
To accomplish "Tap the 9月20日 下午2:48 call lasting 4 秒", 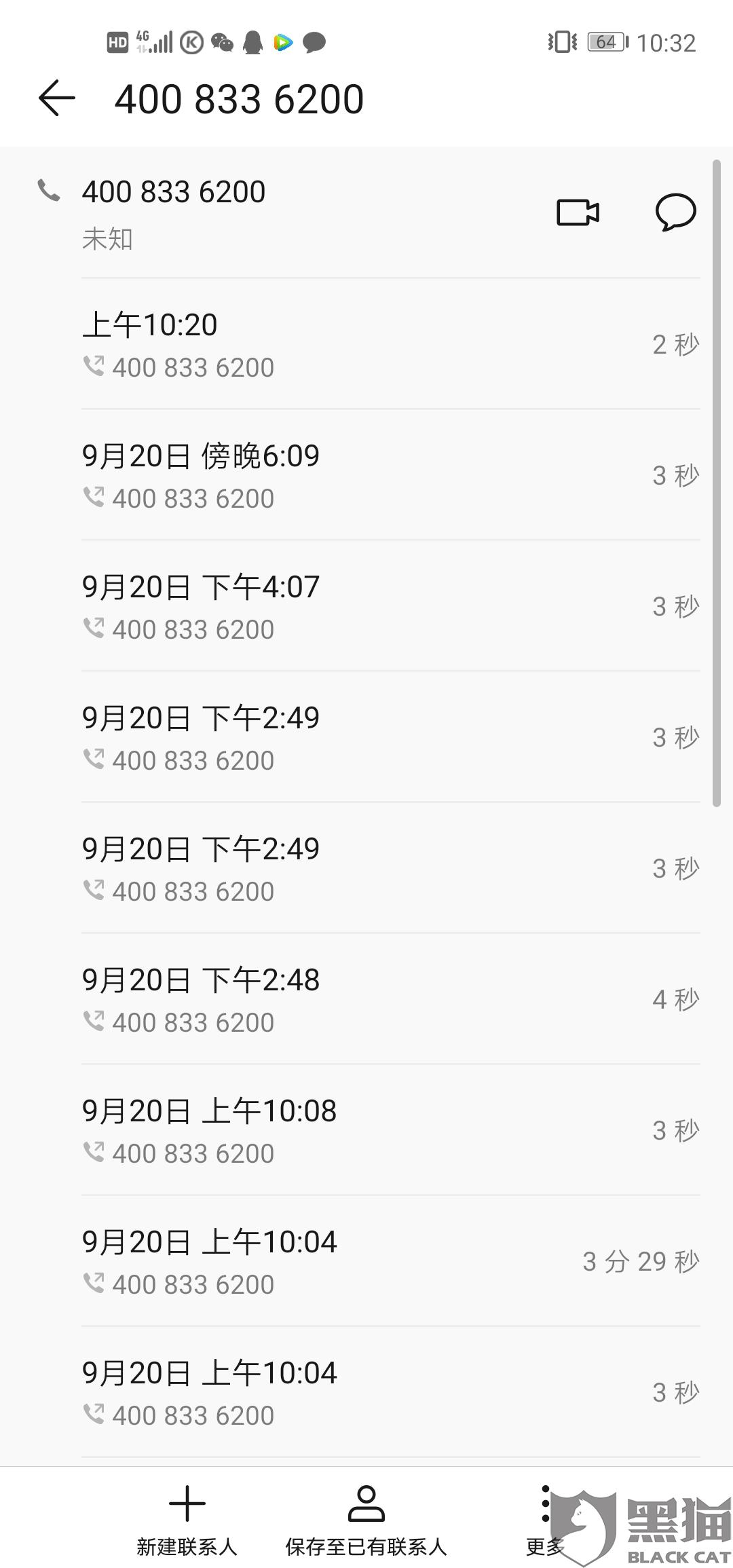I will pos(390,999).
